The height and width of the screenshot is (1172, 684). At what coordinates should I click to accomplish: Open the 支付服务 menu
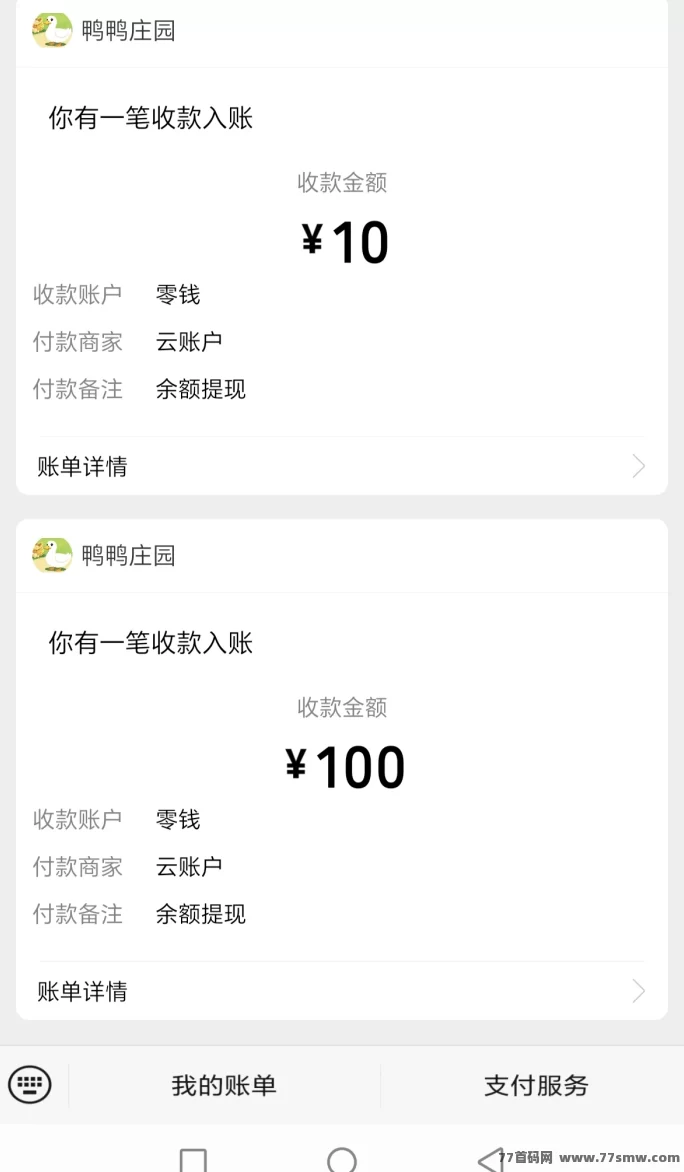coord(536,1085)
